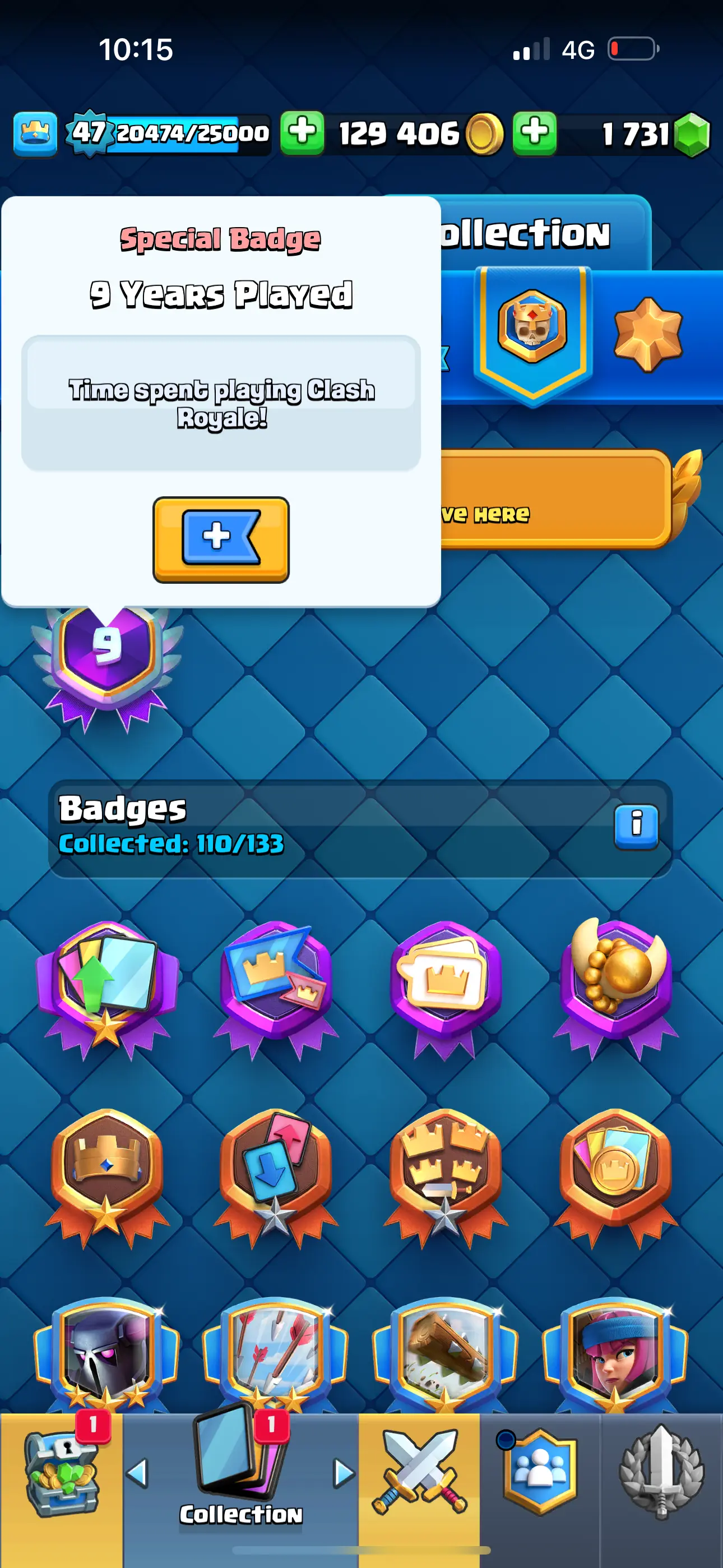
Task: Switch to the Battle tab with crossed swords
Action: tap(419, 1472)
